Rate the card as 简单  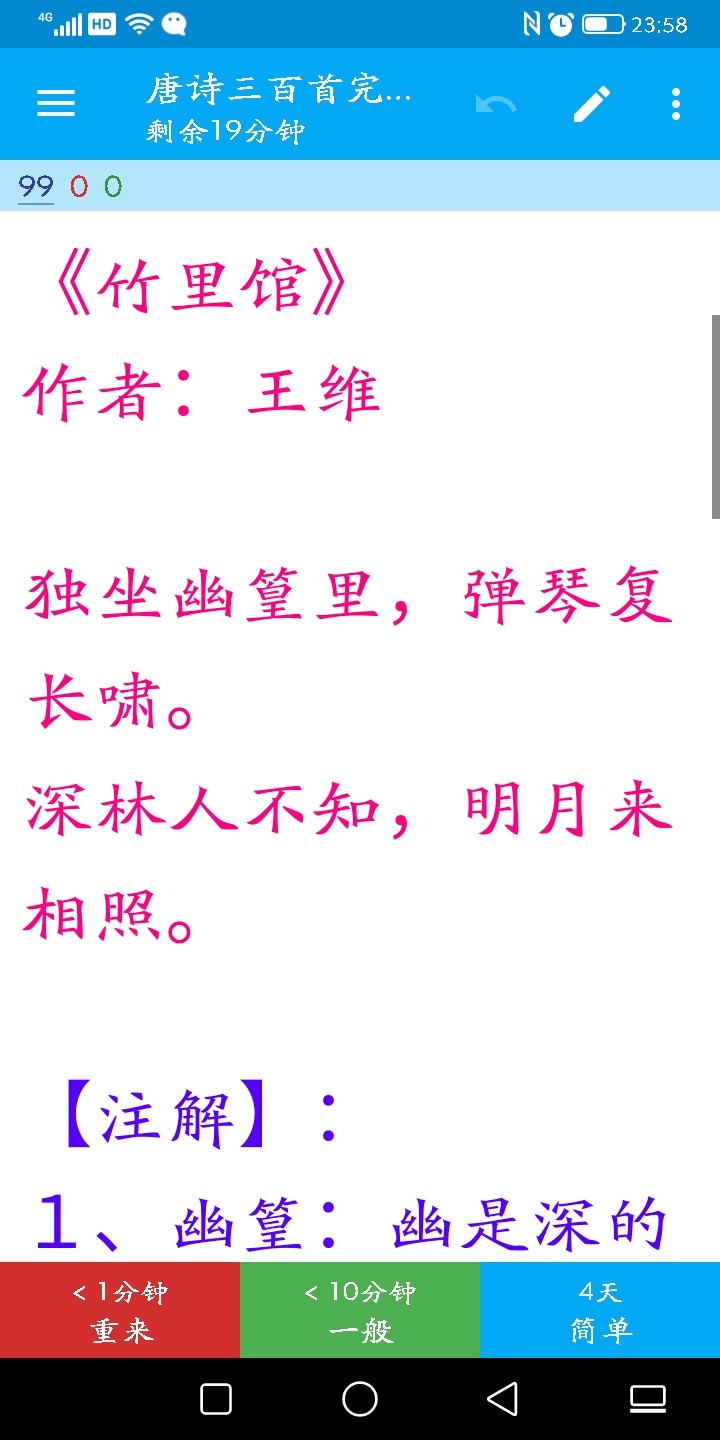(600, 1310)
